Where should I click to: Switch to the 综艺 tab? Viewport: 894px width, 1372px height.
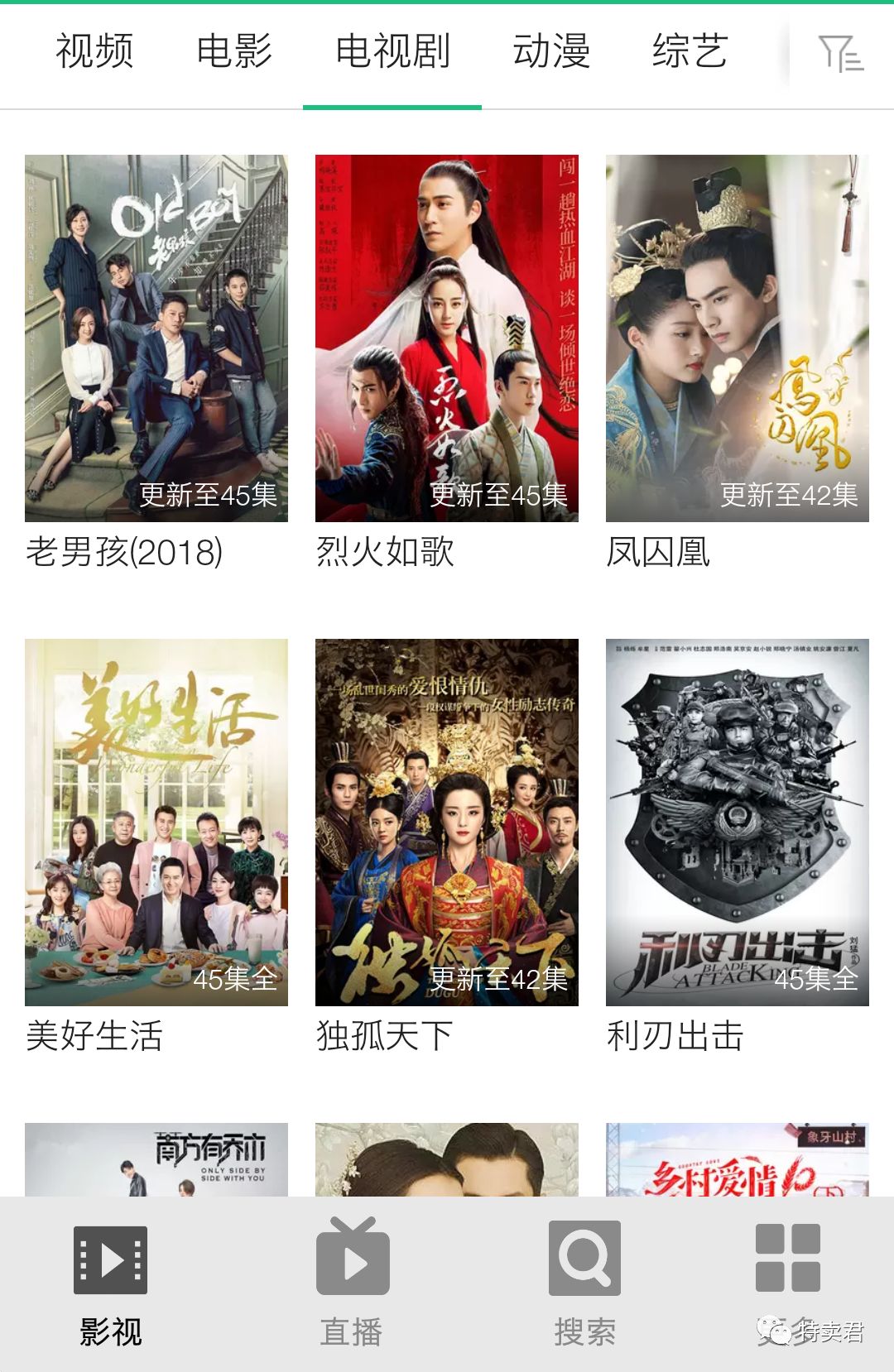[690, 51]
